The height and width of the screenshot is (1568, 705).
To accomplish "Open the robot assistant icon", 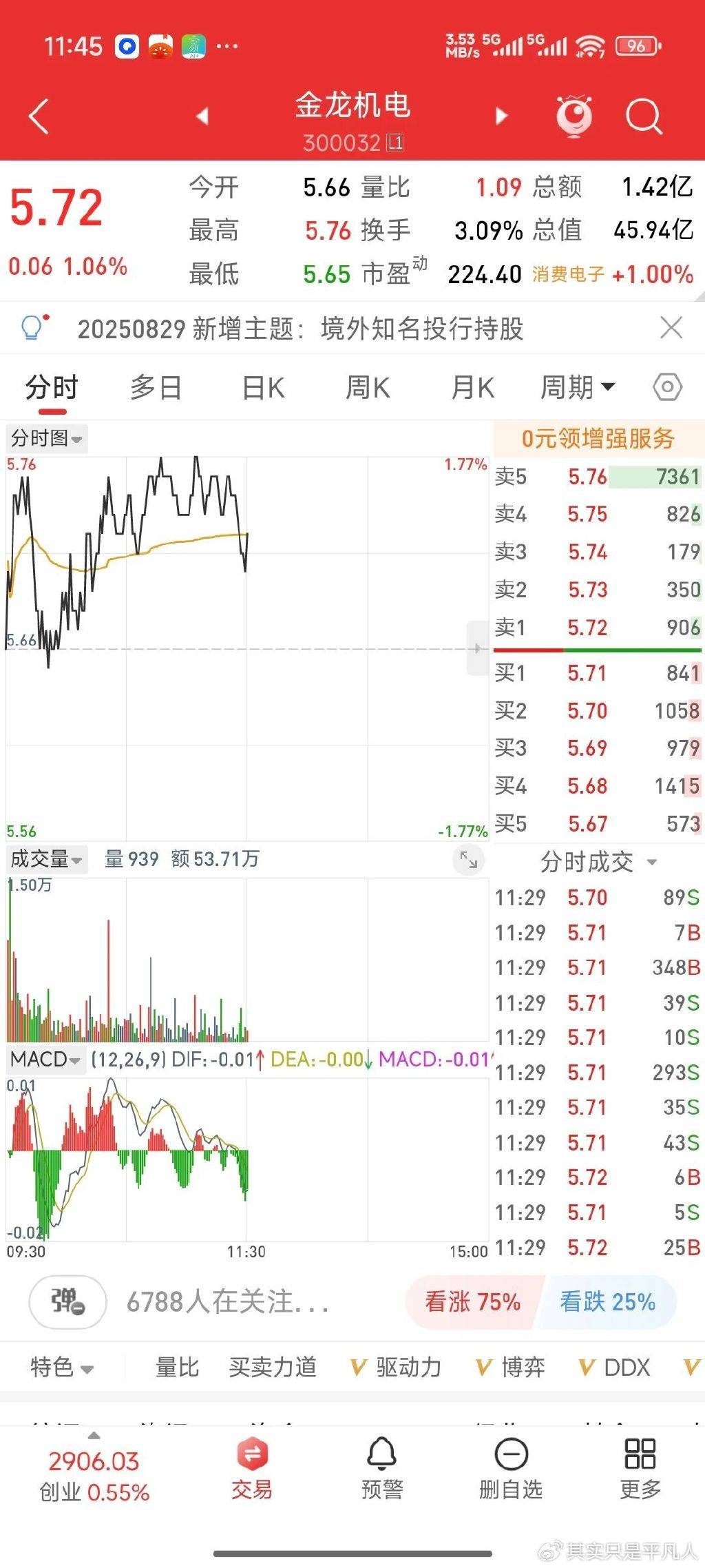I will point(574,116).
